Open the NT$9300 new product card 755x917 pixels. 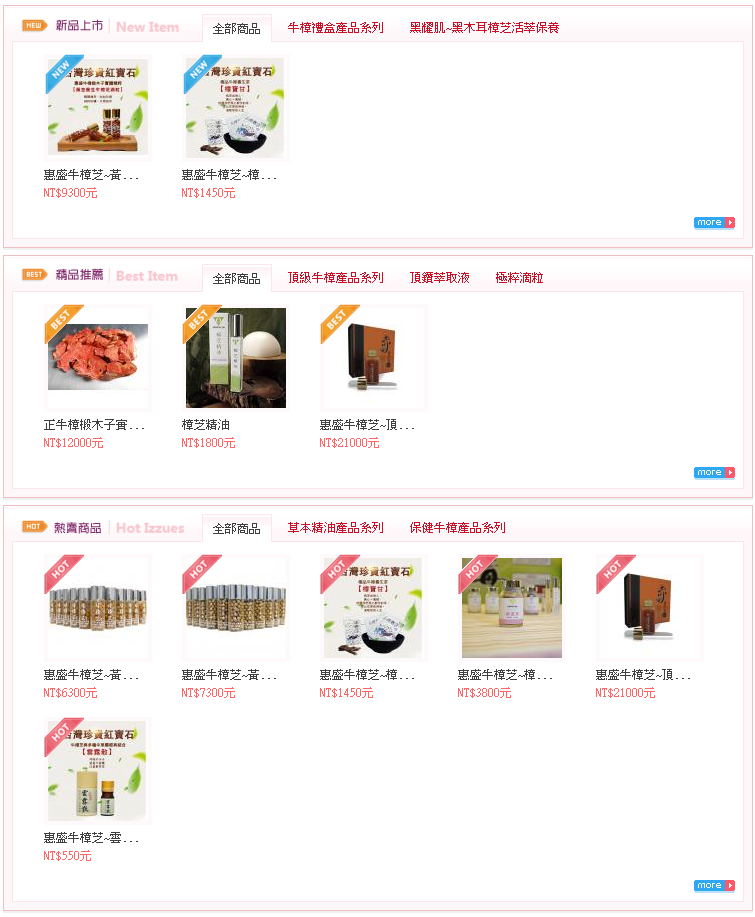tap(97, 108)
